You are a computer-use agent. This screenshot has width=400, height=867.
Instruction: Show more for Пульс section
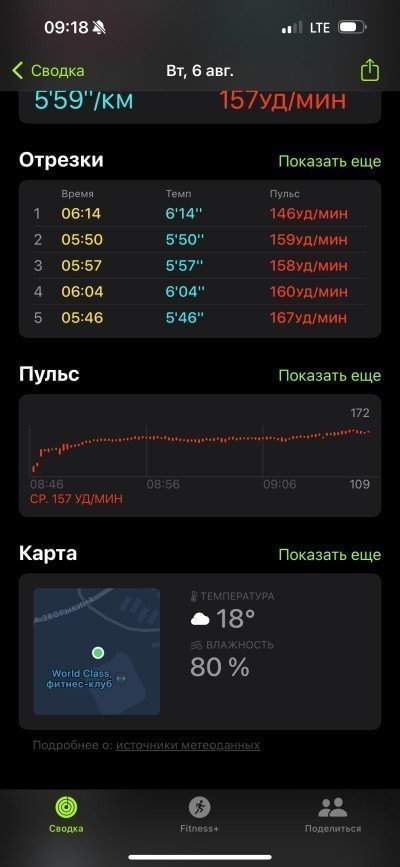[329, 375]
